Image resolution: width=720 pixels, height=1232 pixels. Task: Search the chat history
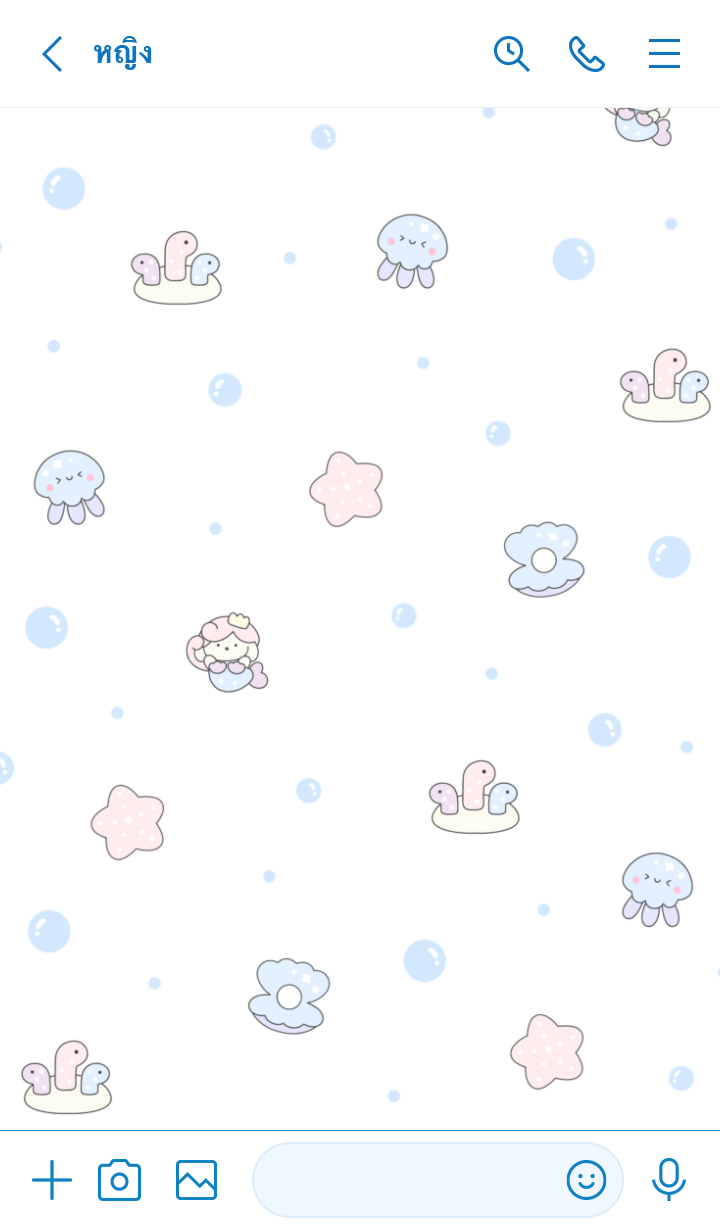click(x=511, y=54)
